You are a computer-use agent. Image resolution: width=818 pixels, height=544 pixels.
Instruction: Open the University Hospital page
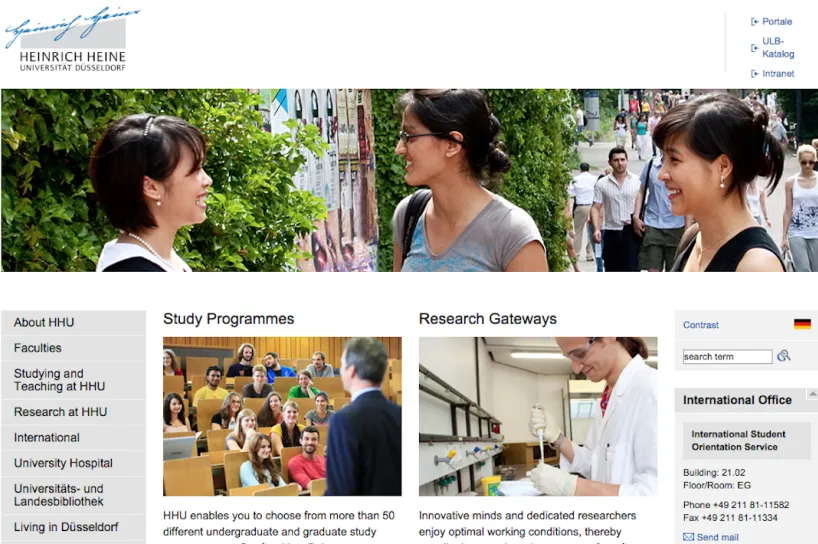click(63, 464)
